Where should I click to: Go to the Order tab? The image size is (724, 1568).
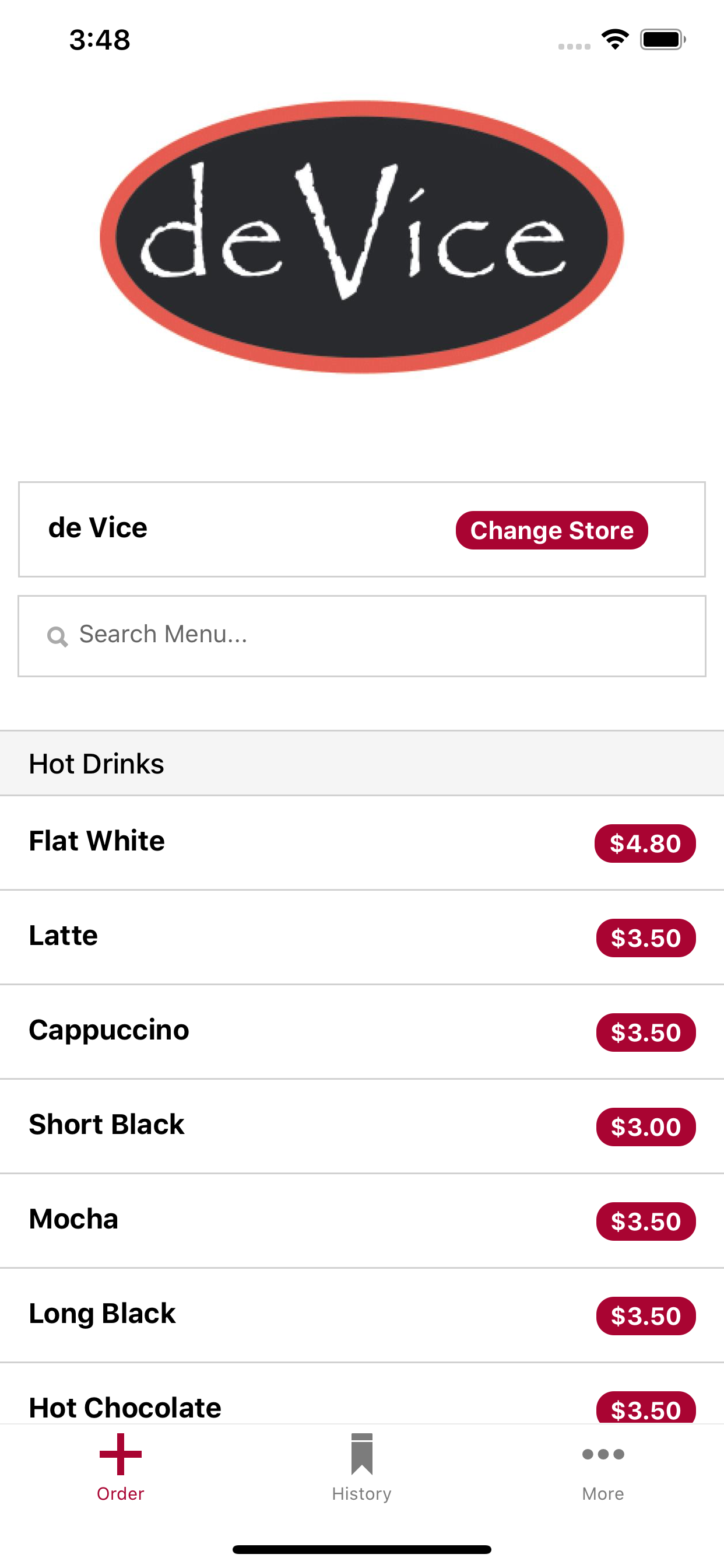click(121, 1468)
